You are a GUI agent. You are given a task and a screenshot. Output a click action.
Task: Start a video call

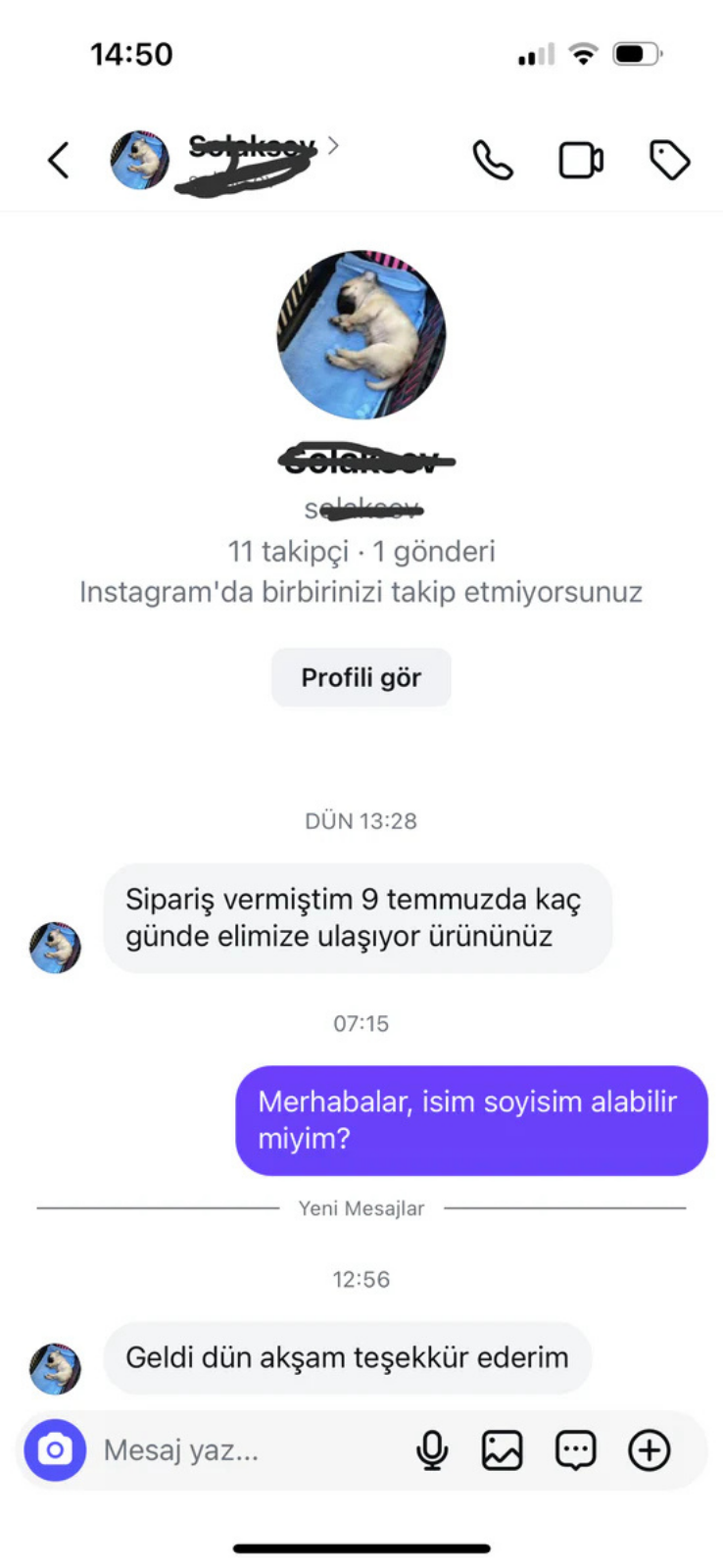[x=581, y=160]
